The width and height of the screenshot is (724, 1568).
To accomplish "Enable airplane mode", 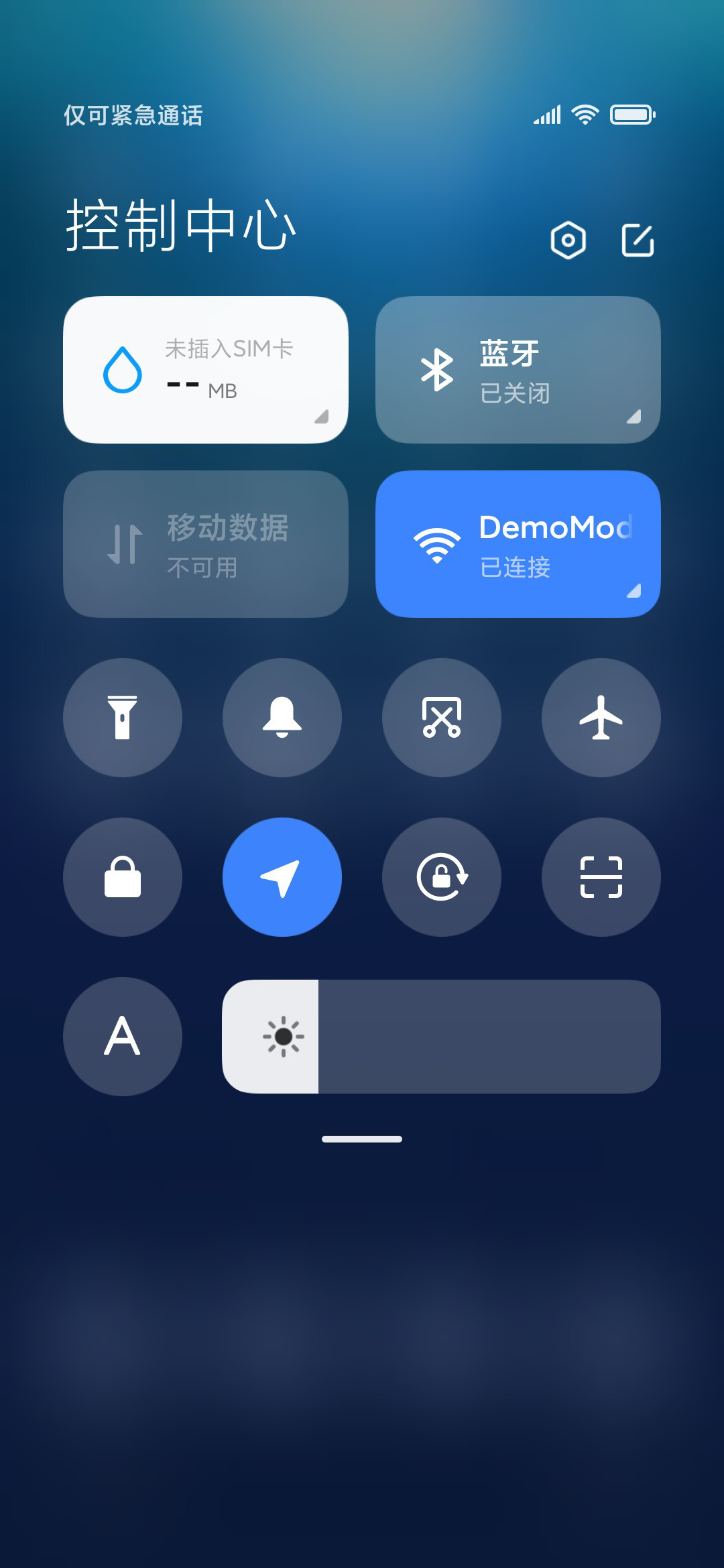I will 601,718.
